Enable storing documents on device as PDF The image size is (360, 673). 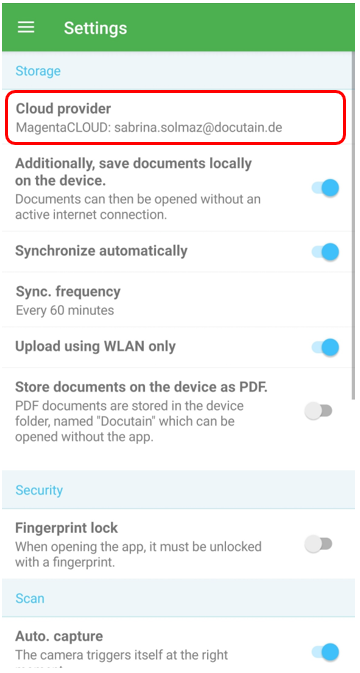pyautogui.click(x=318, y=411)
